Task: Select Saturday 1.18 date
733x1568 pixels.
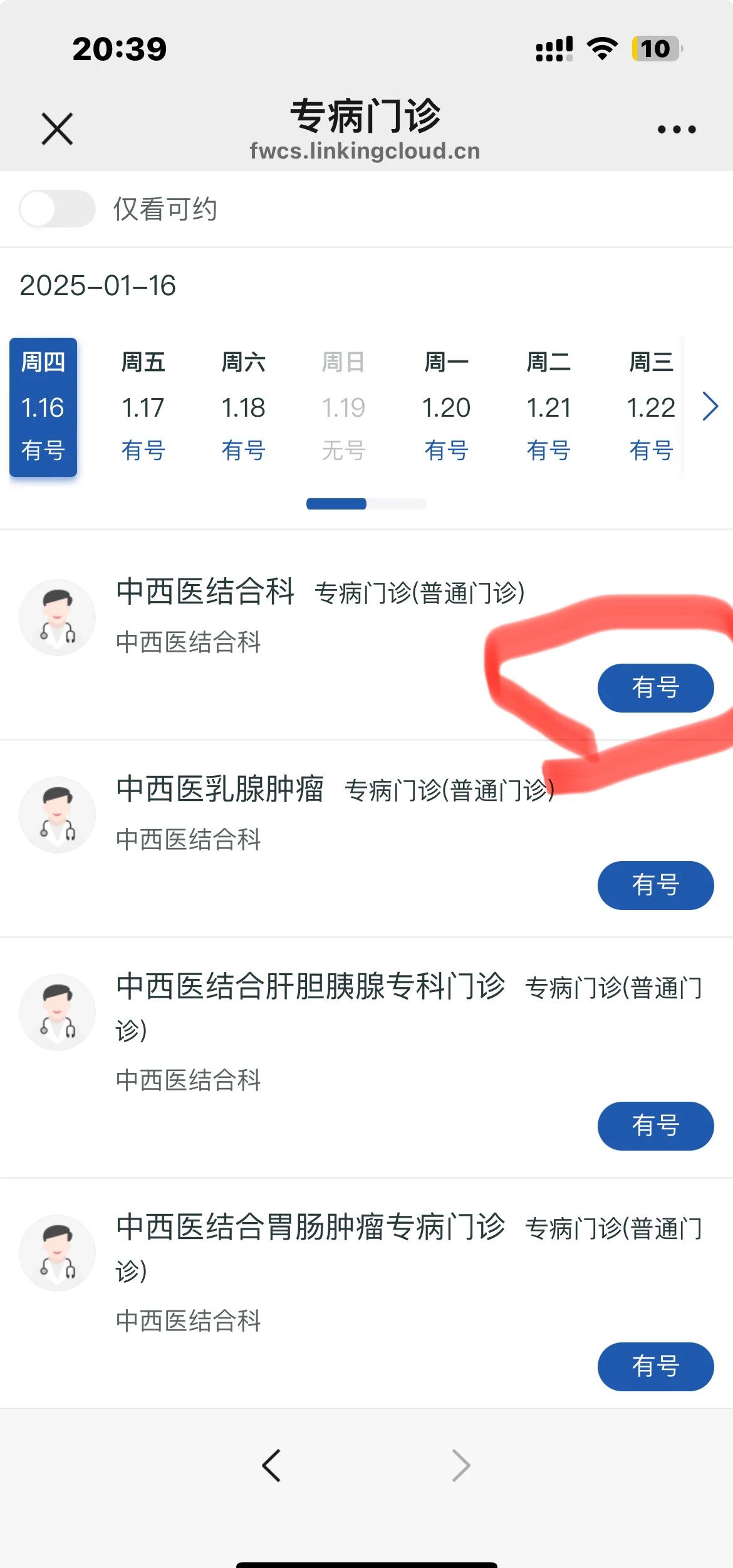Action: [x=243, y=407]
